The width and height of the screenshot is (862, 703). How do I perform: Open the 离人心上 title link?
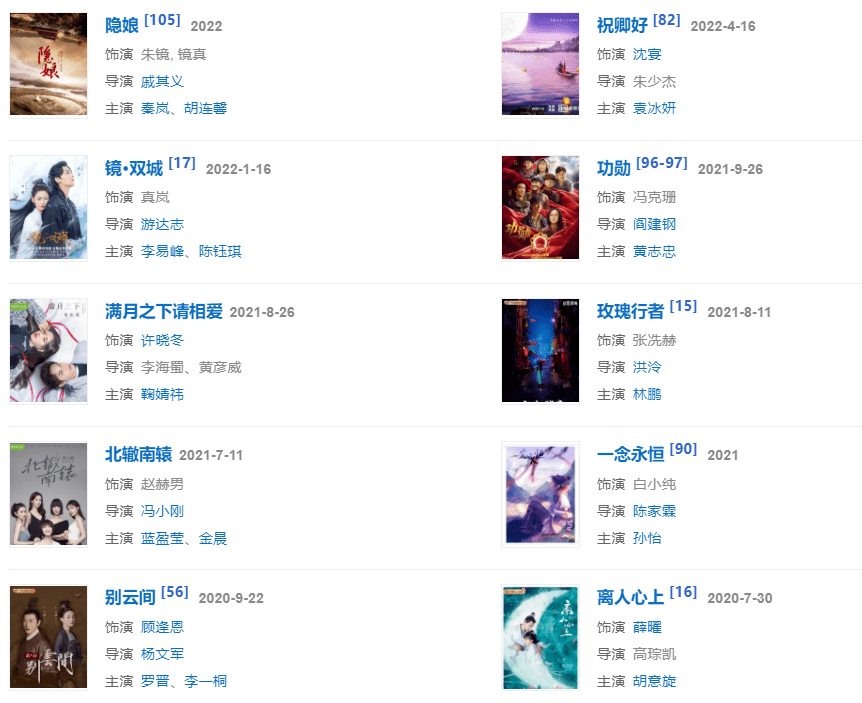631,597
